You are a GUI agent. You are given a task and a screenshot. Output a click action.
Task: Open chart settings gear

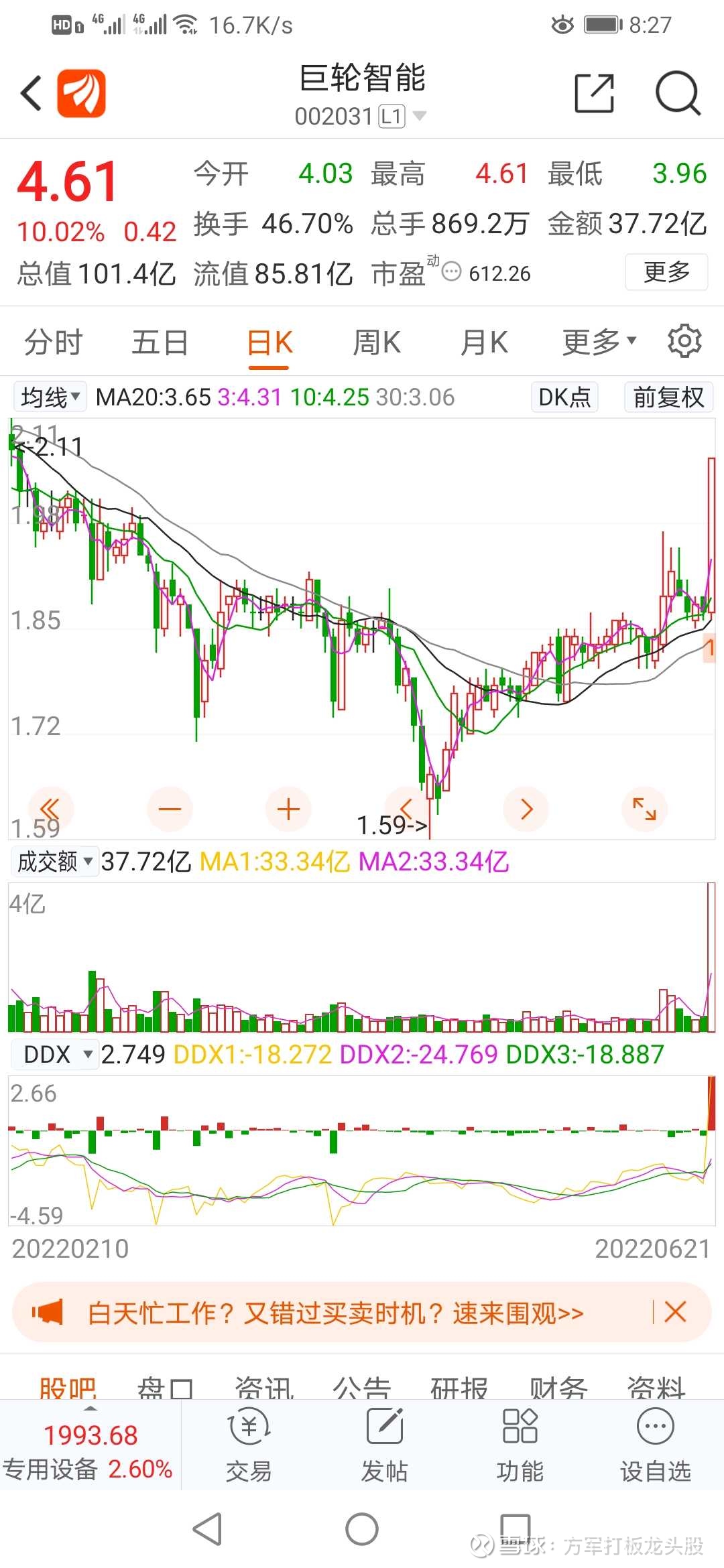[684, 341]
